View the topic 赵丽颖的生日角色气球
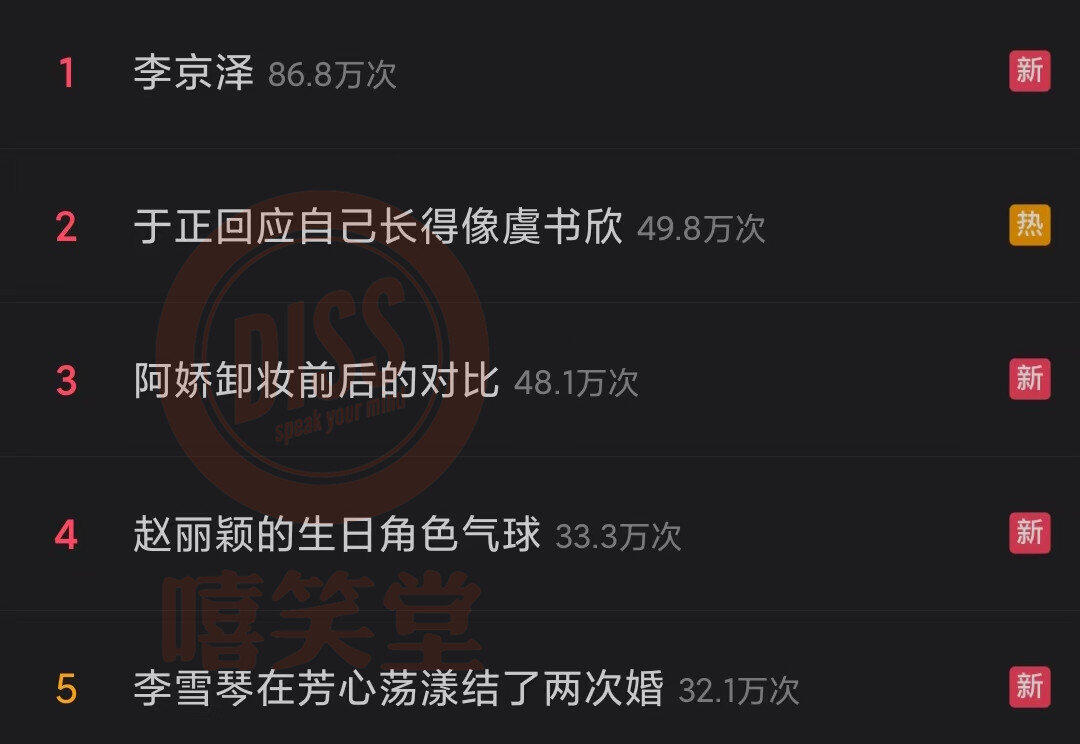 337,535
